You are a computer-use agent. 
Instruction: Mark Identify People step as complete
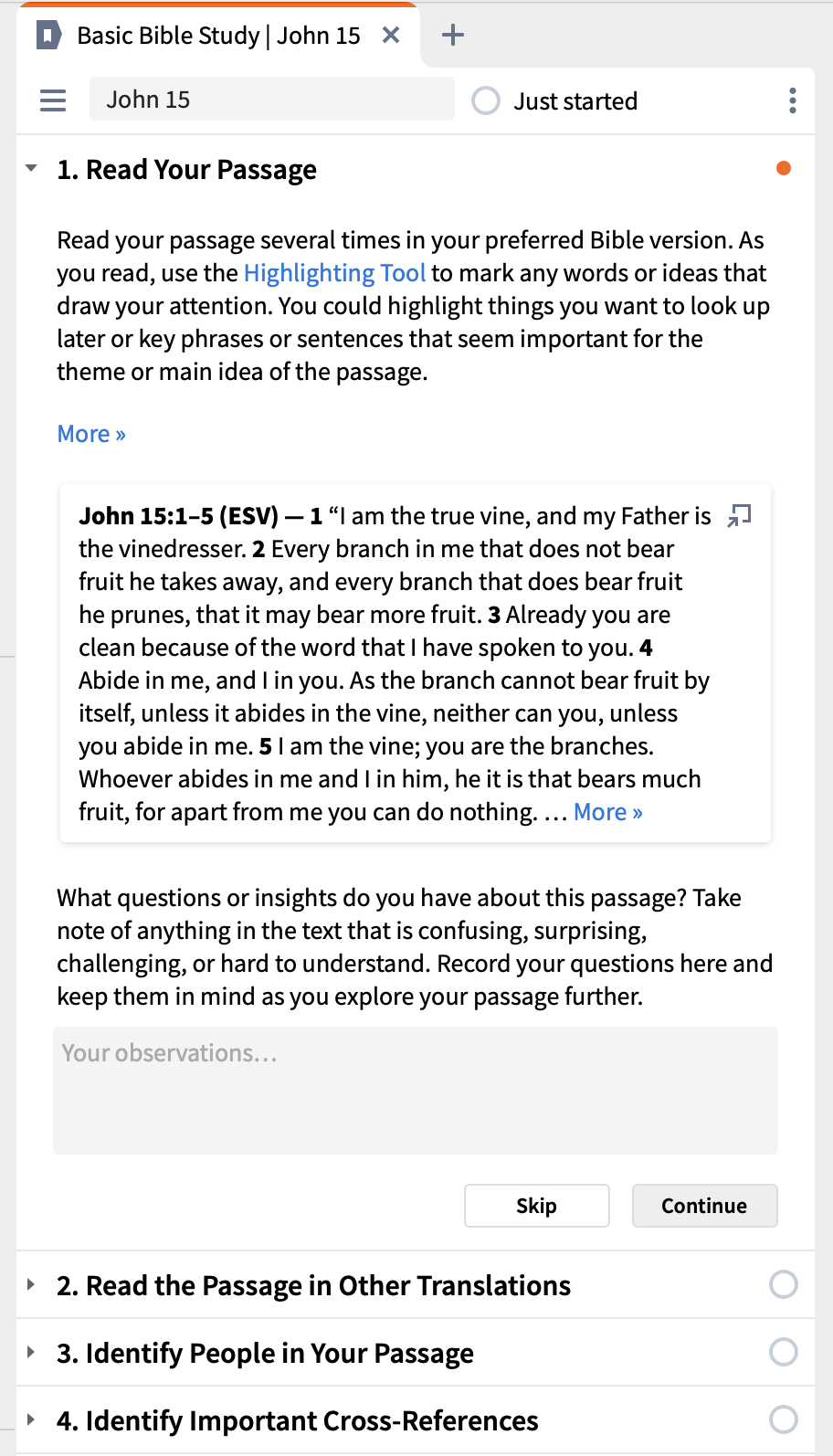tap(783, 1352)
